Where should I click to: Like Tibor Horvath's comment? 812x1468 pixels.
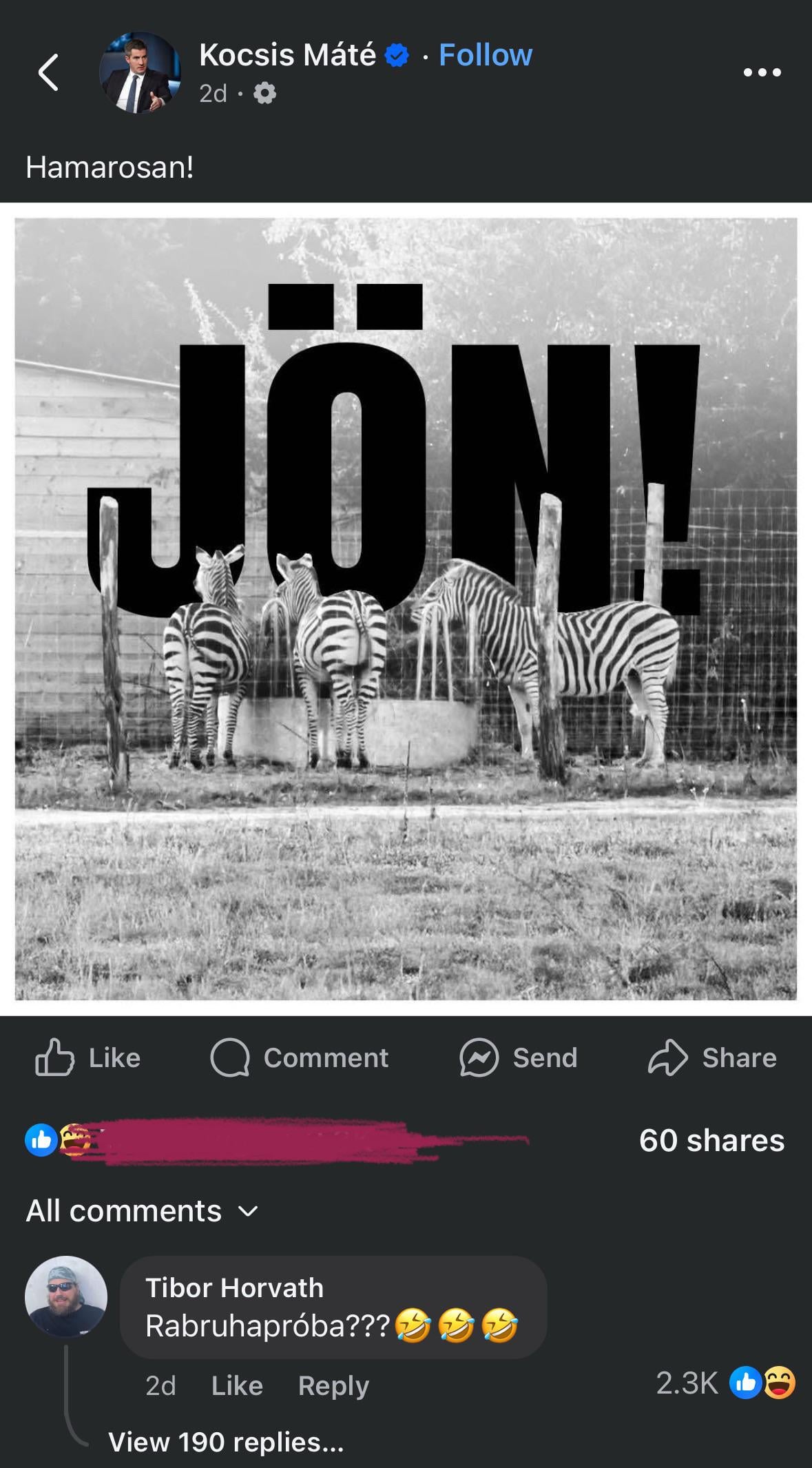[x=237, y=1385]
